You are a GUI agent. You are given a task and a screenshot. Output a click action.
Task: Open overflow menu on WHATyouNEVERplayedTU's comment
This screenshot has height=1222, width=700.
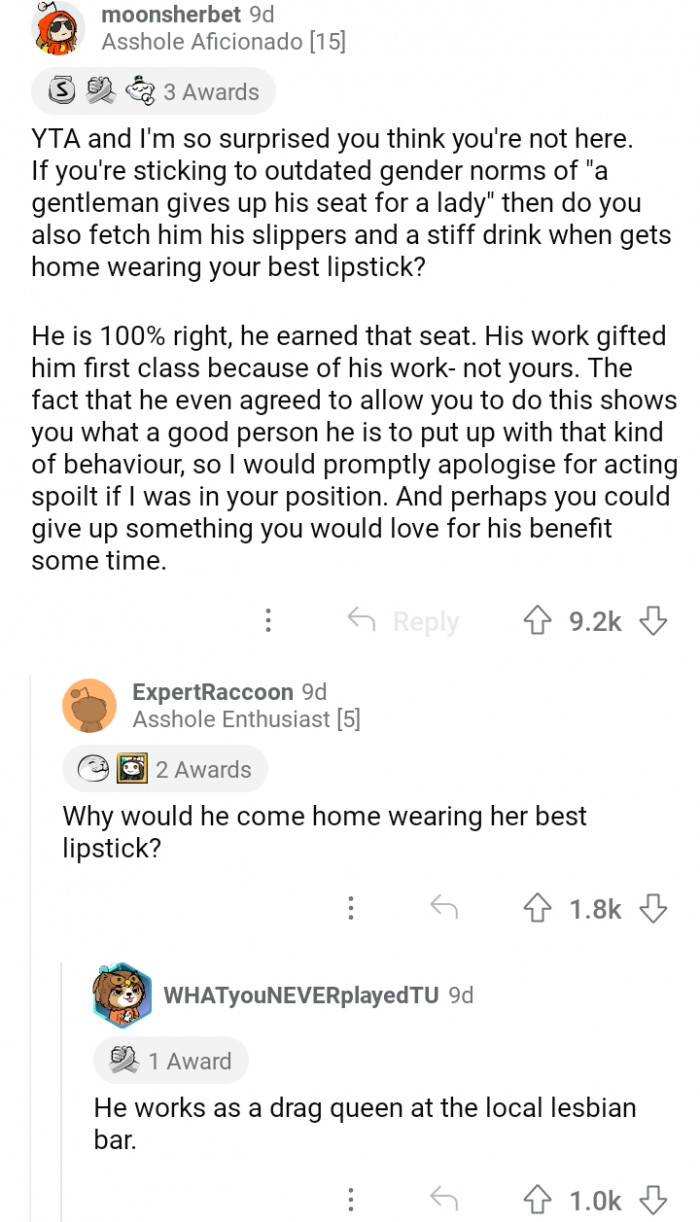(x=351, y=1199)
